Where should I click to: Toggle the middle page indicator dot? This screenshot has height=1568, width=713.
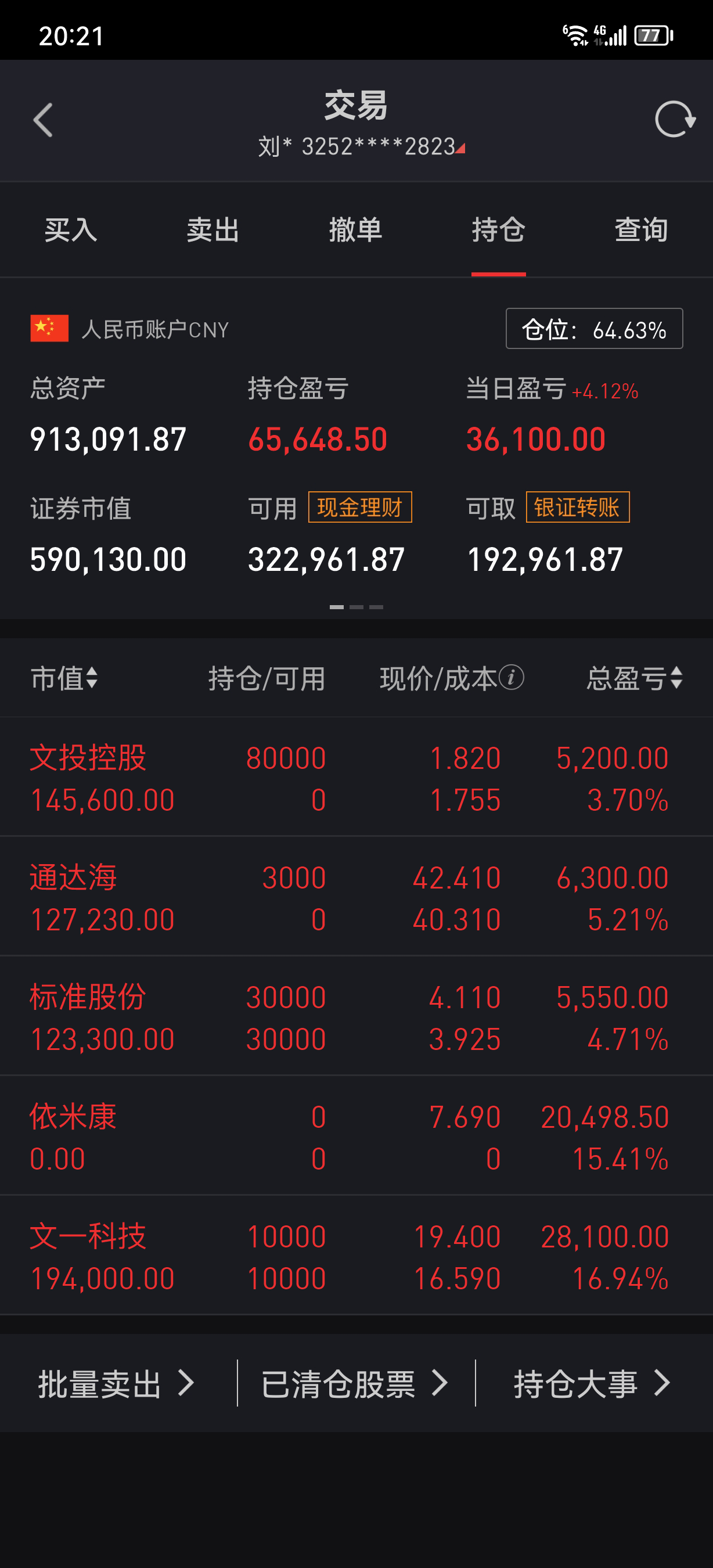(356, 606)
